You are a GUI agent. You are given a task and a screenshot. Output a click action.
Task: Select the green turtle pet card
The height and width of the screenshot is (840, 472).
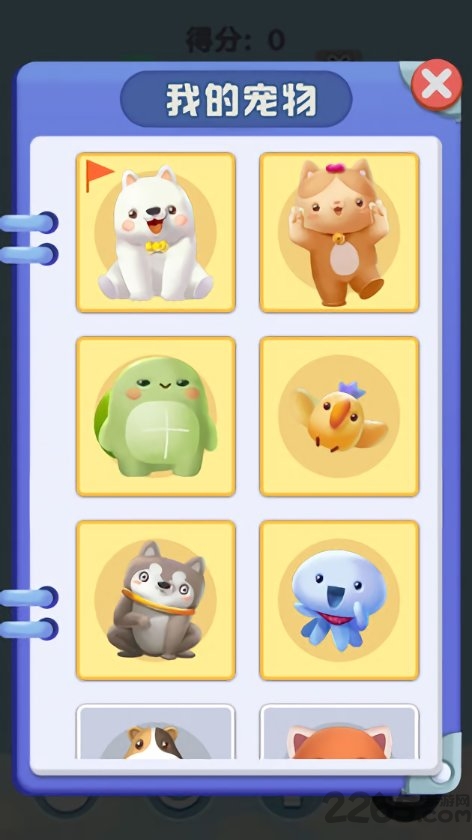click(155, 416)
